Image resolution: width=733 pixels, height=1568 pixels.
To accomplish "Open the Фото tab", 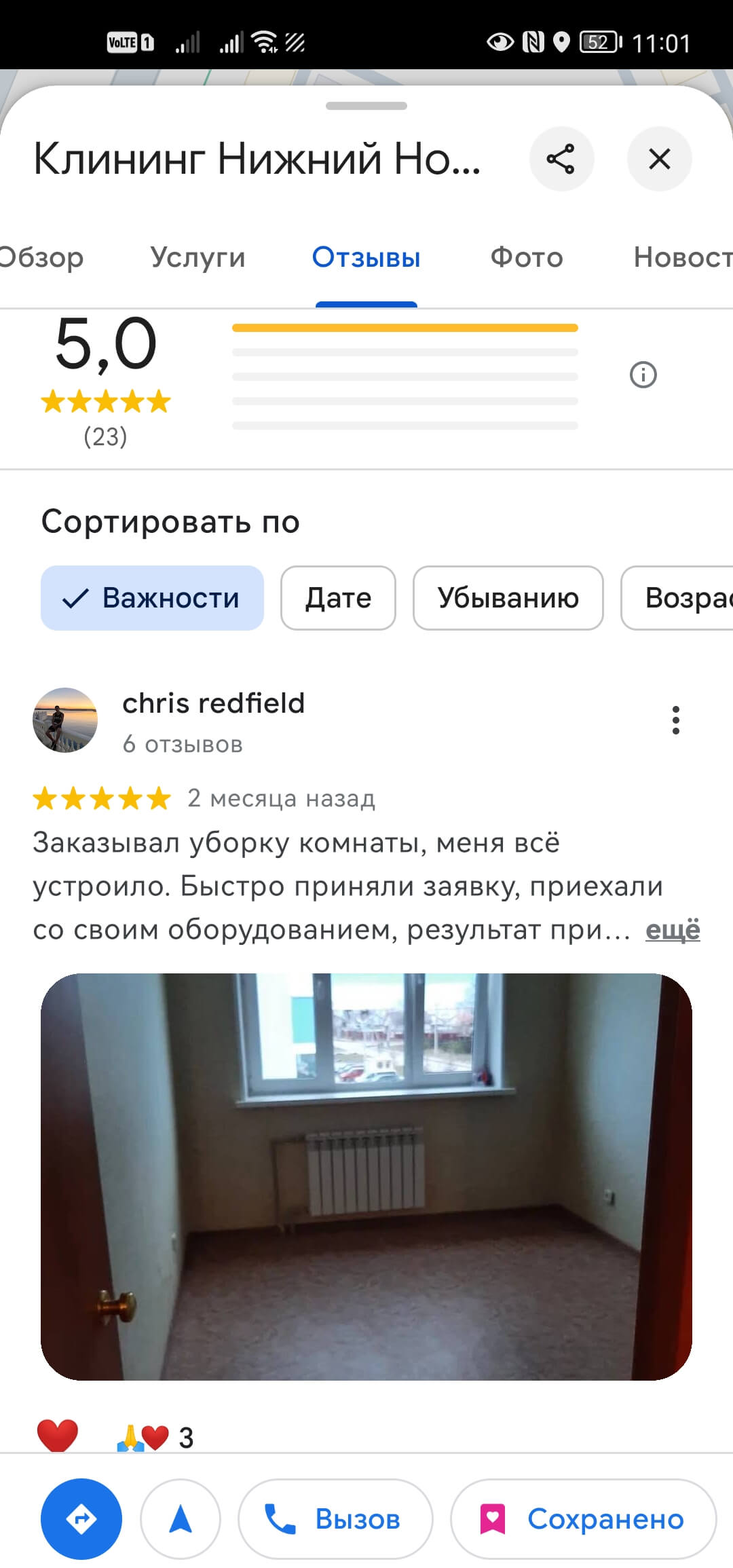I will click(527, 258).
